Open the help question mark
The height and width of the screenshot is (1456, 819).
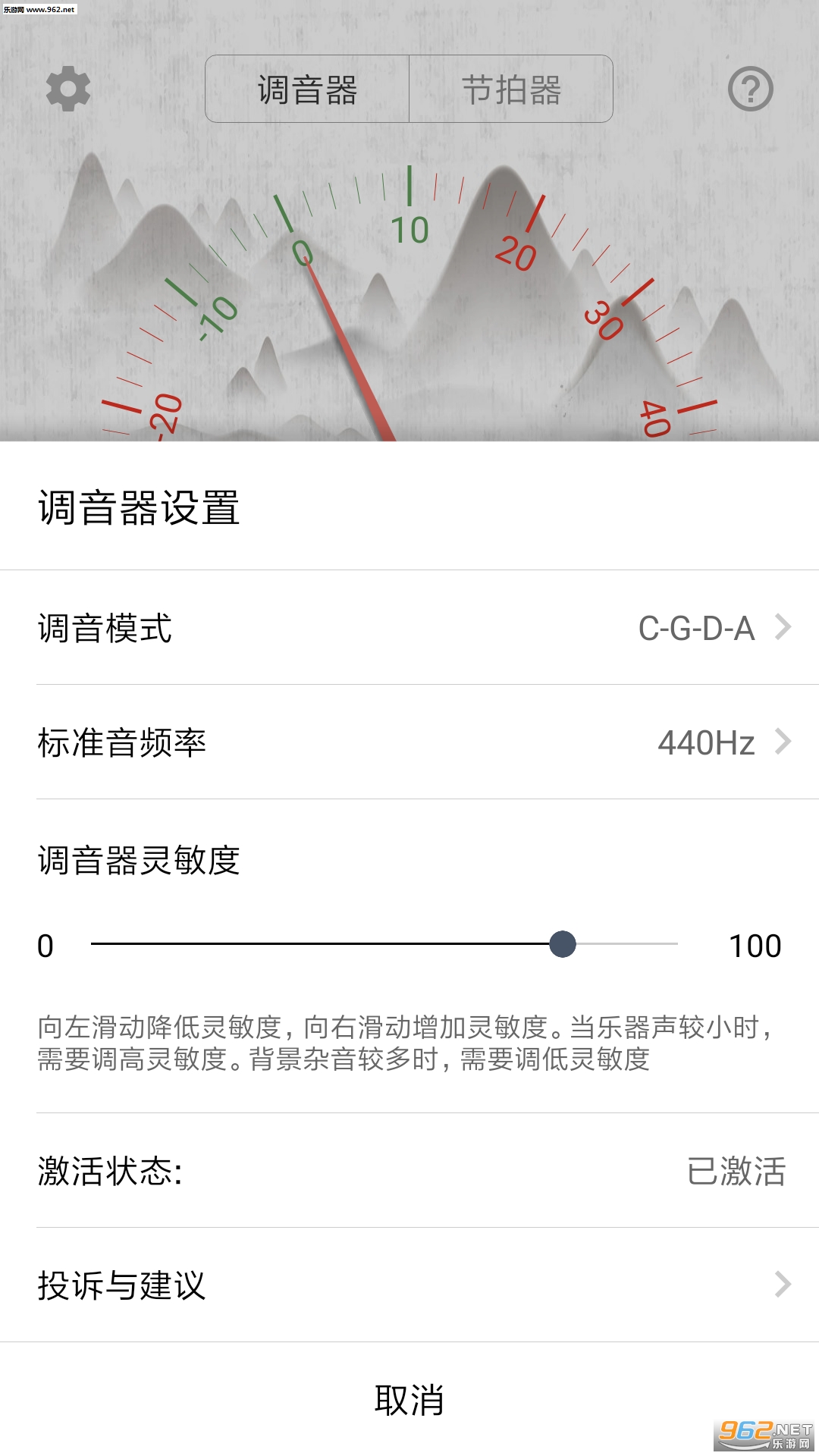pos(750,89)
